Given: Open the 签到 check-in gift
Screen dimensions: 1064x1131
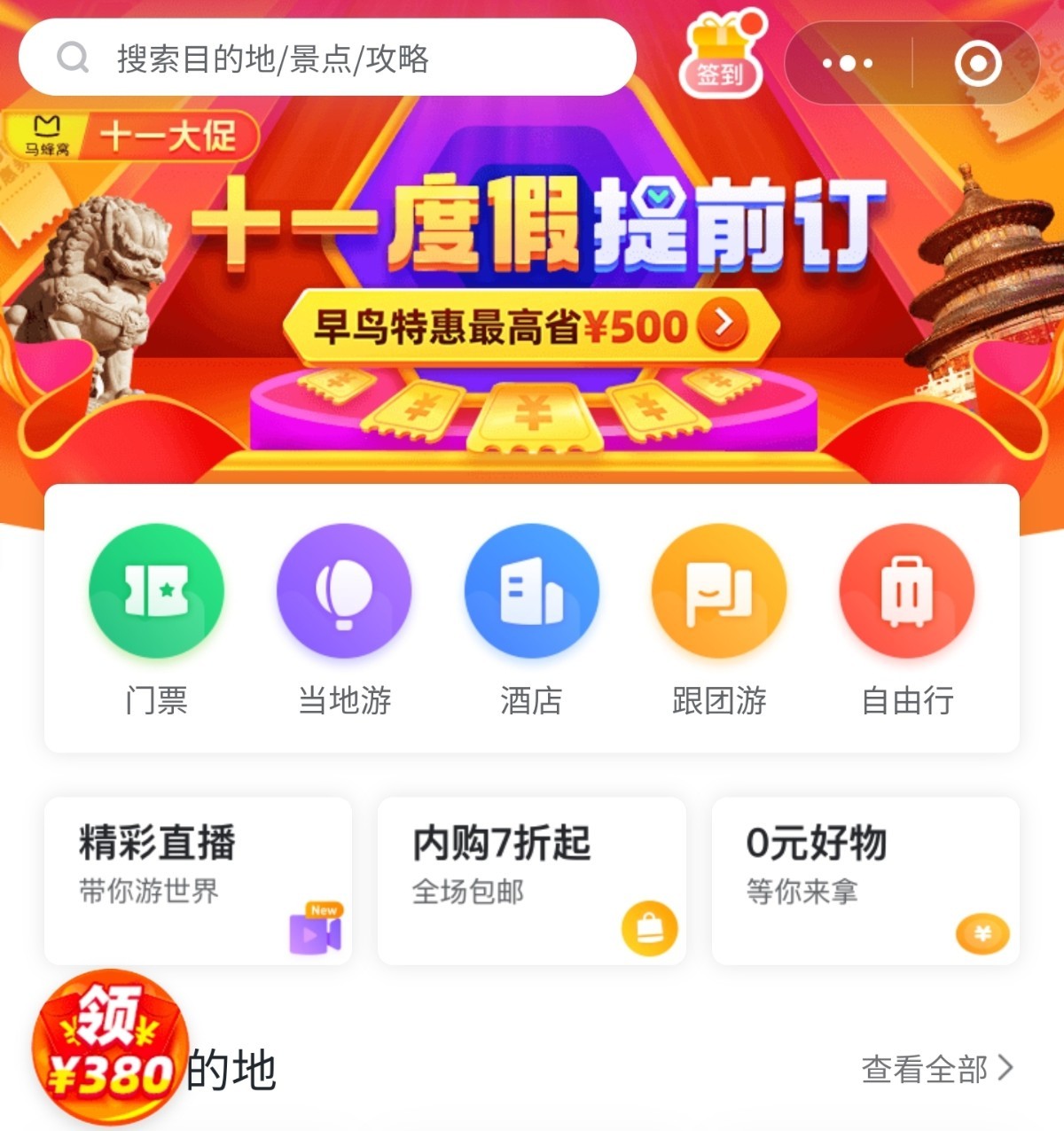Looking at the screenshot, I should (x=720, y=57).
